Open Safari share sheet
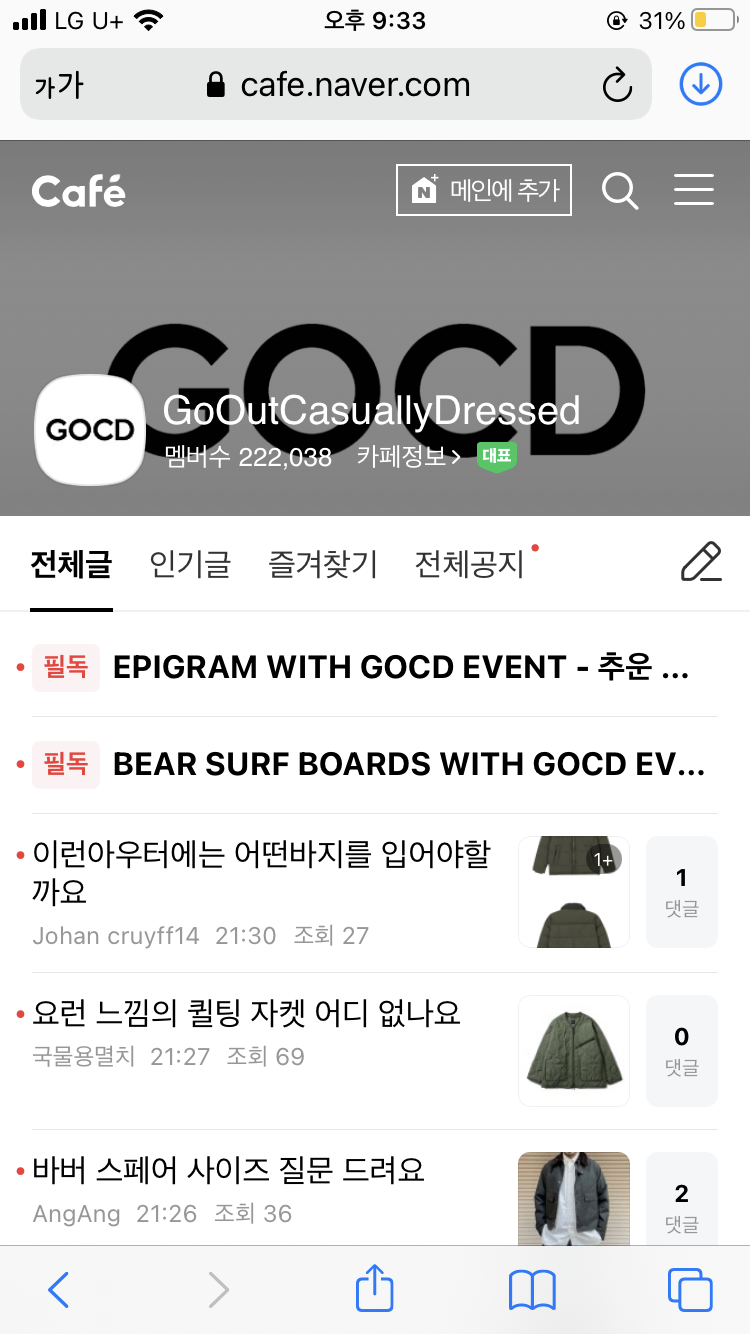The height and width of the screenshot is (1334, 750). coord(375,1290)
